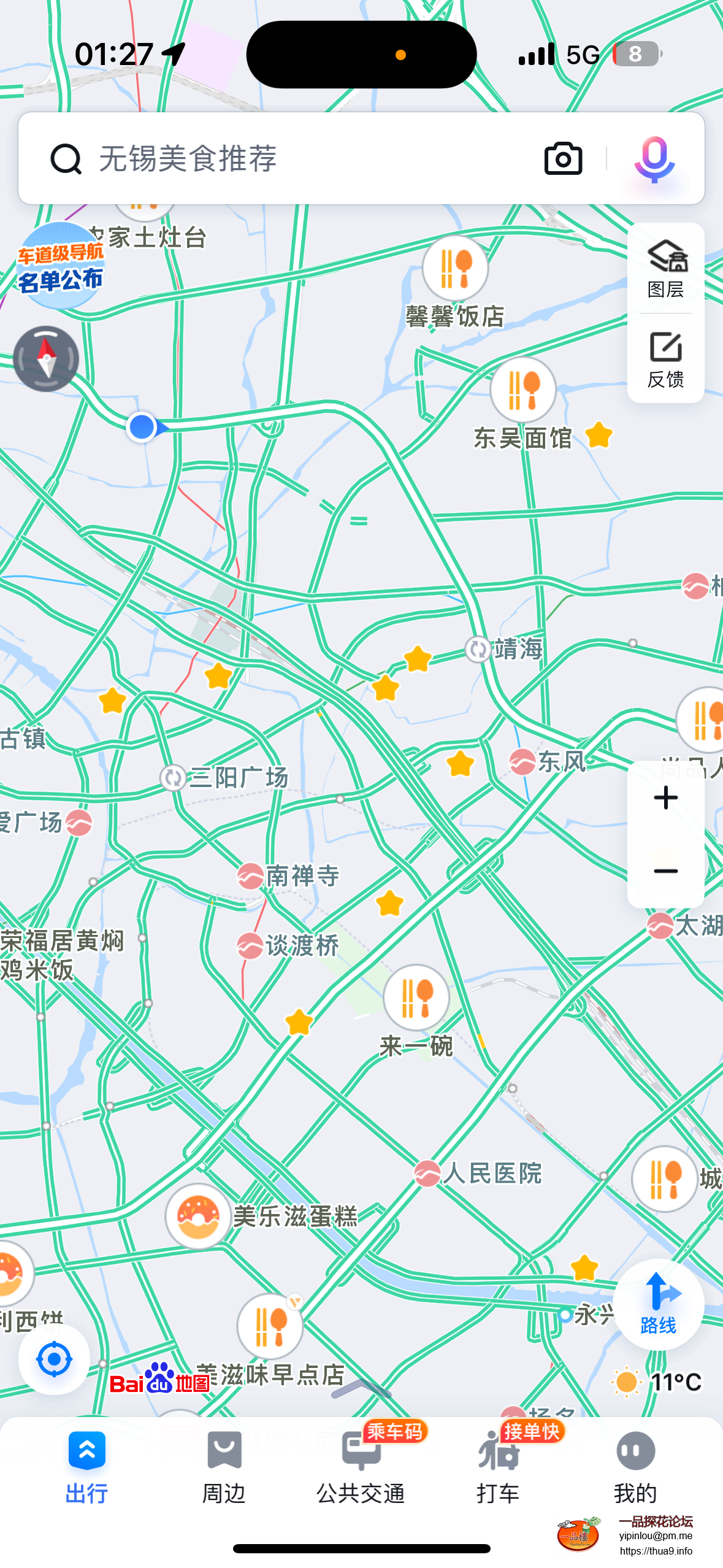The height and width of the screenshot is (1568, 723).
Task: Select the 东吴面馆 restaurant marker
Action: (523, 390)
